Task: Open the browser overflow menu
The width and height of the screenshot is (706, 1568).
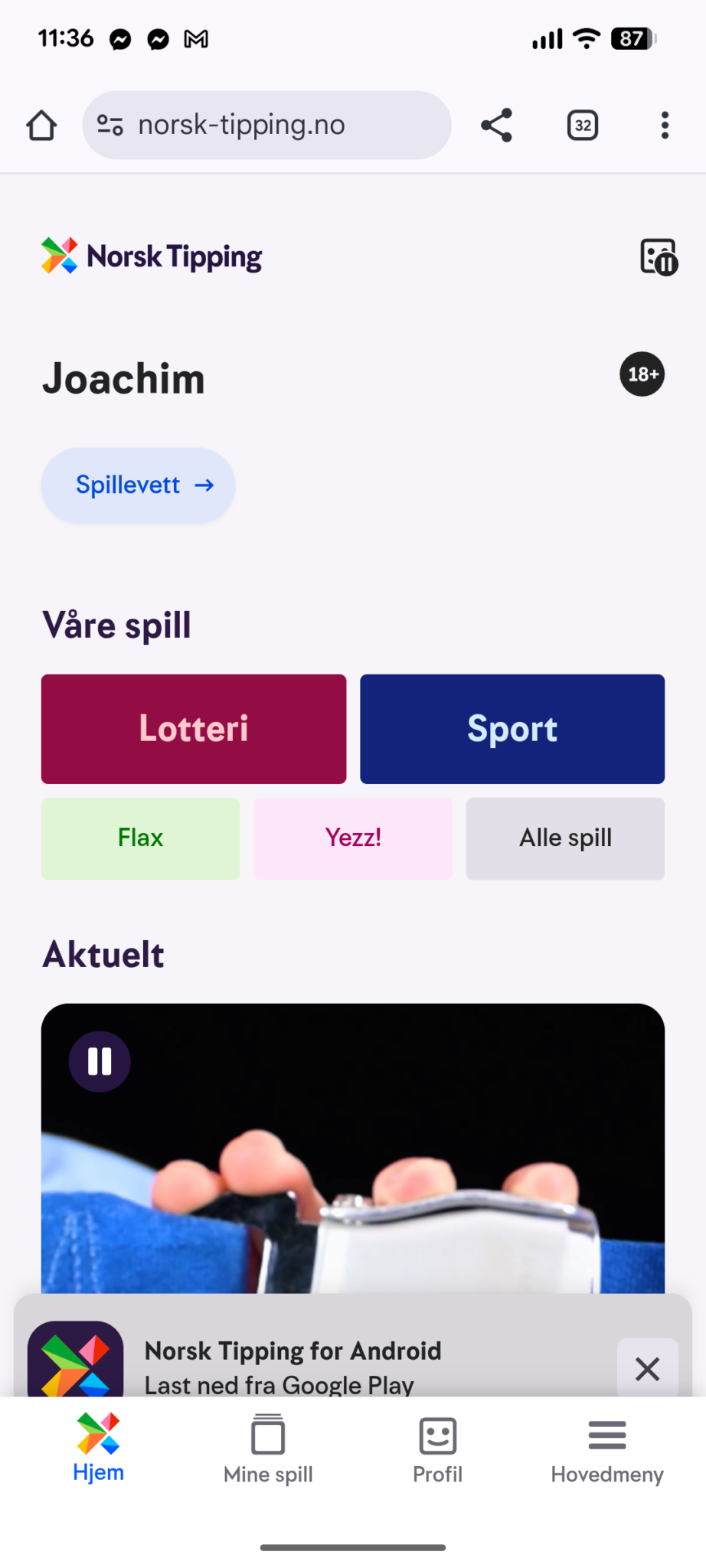Action: point(664,126)
